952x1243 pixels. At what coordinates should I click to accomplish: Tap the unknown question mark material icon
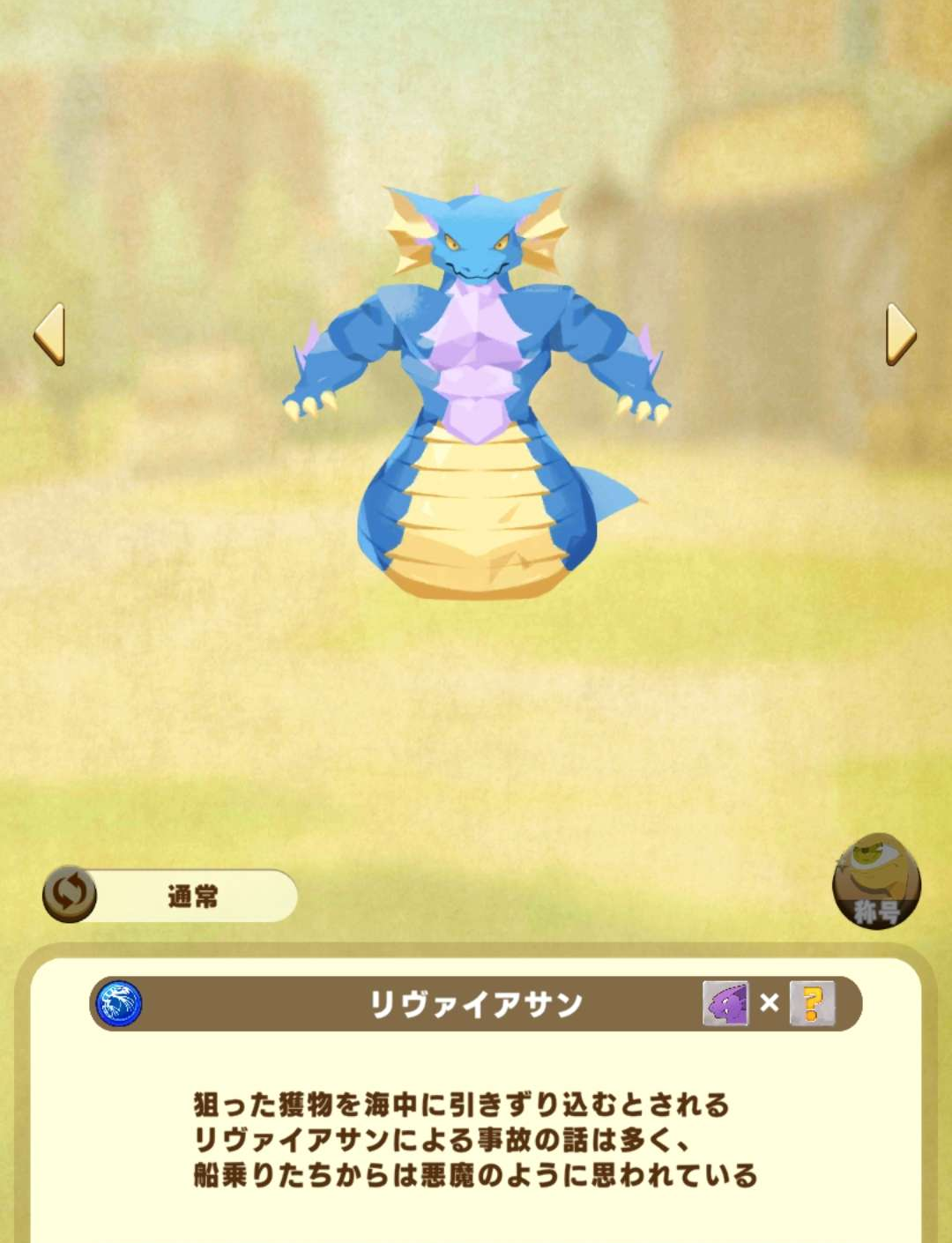pyautogui.click(x=812, y=1003)
